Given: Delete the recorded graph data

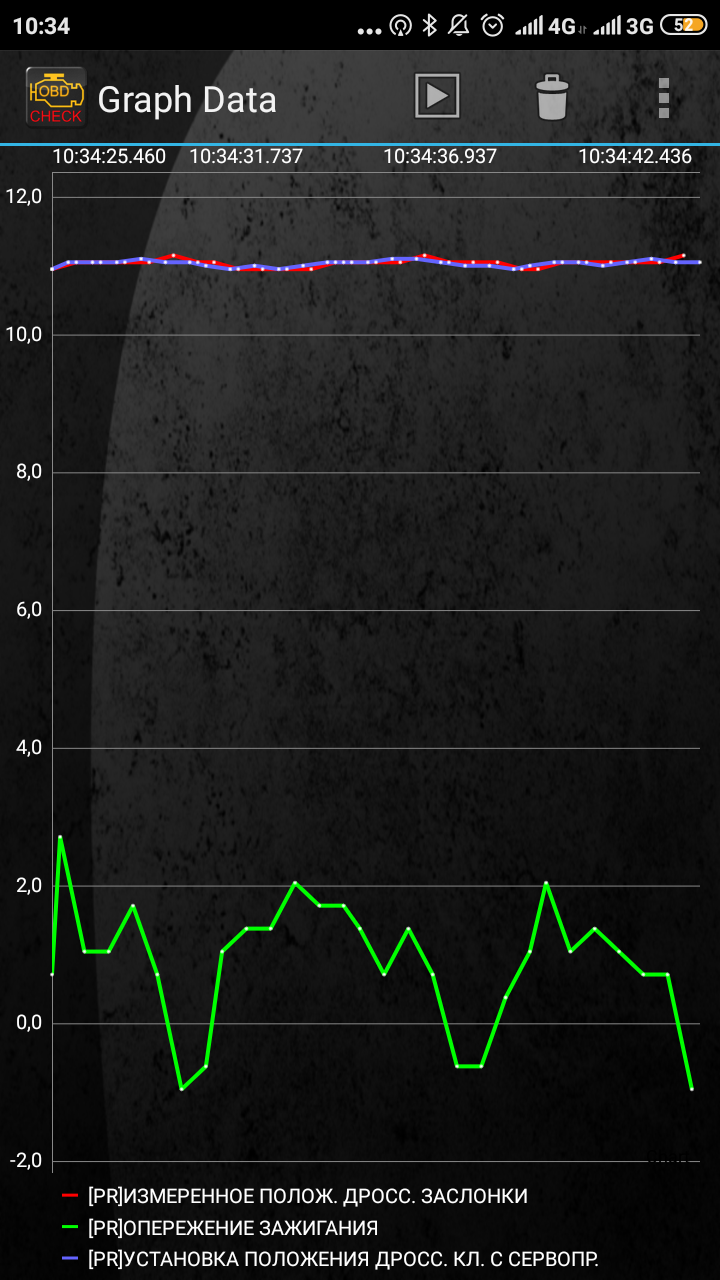Looking at the screenshot, I should (552, 97).
